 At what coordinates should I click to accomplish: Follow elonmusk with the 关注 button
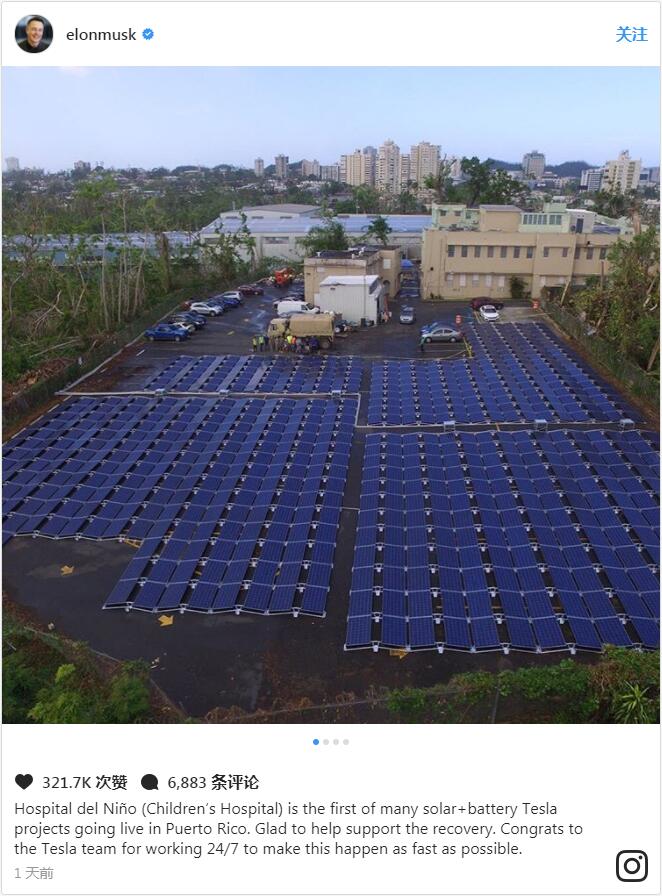(x=631, y=34)
